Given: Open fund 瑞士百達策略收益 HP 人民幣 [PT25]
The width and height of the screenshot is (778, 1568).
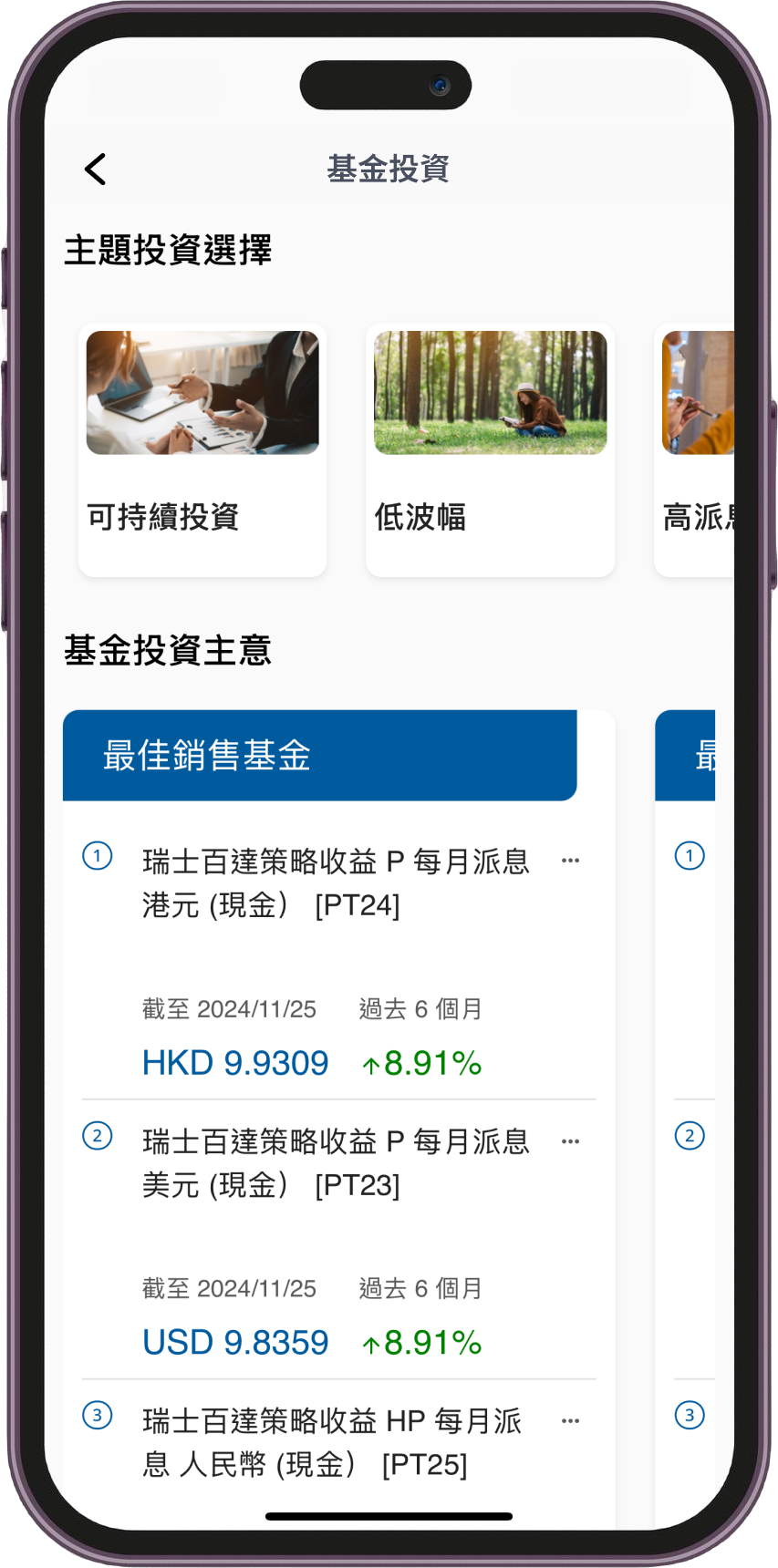Looking at the screenshot, I should (x=332, y=1442).
